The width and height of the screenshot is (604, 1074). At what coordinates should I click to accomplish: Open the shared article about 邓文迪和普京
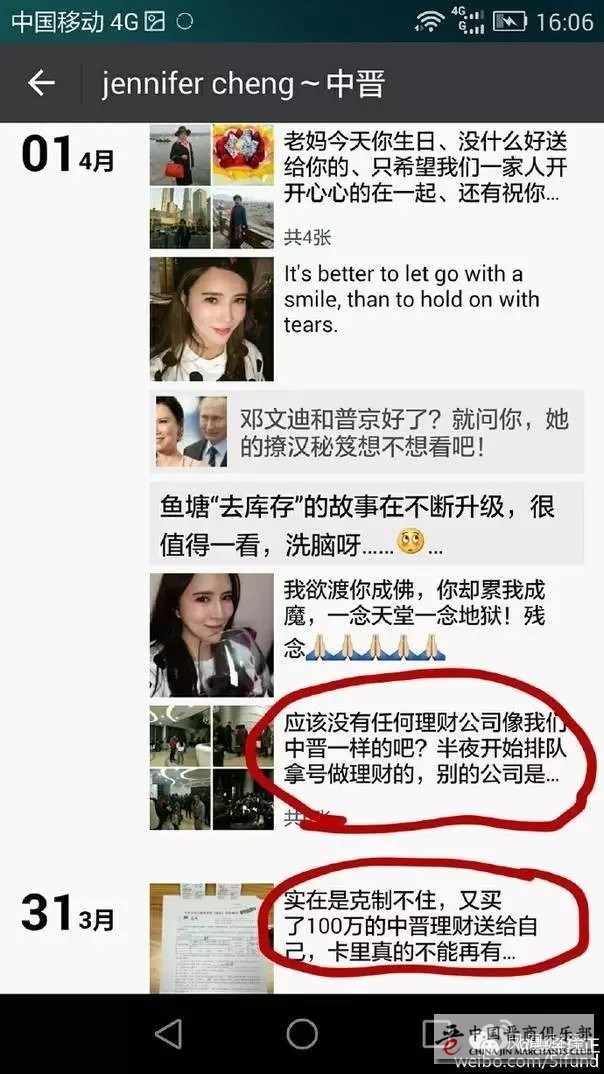point(366,431)
